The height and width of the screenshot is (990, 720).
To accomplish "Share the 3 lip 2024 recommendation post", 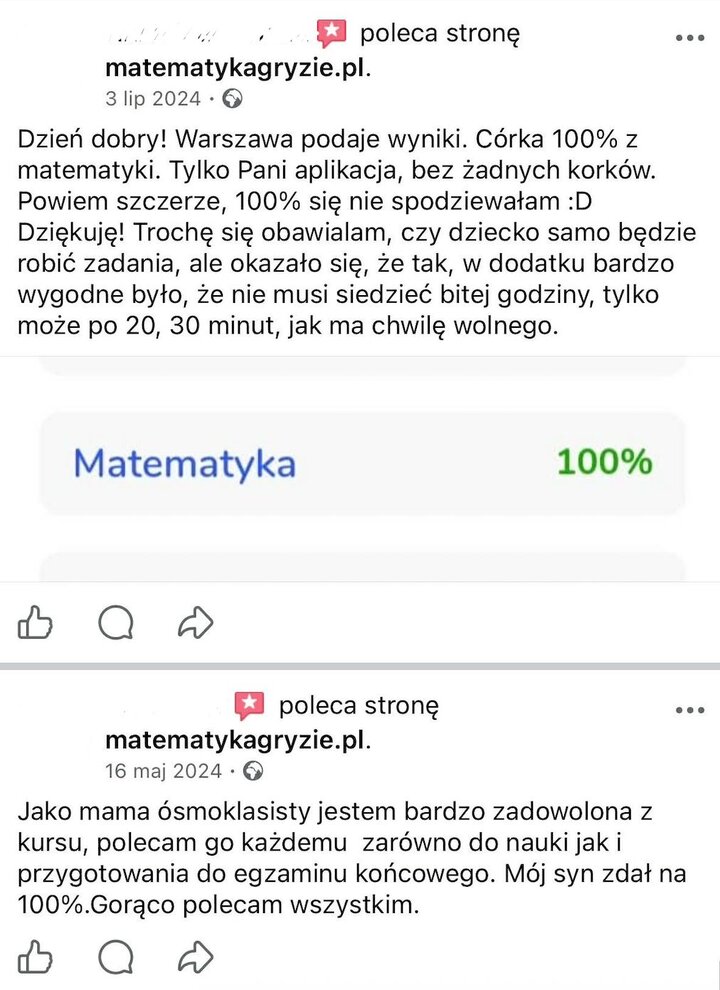I will pyautogui.click(x=195, y=624).
